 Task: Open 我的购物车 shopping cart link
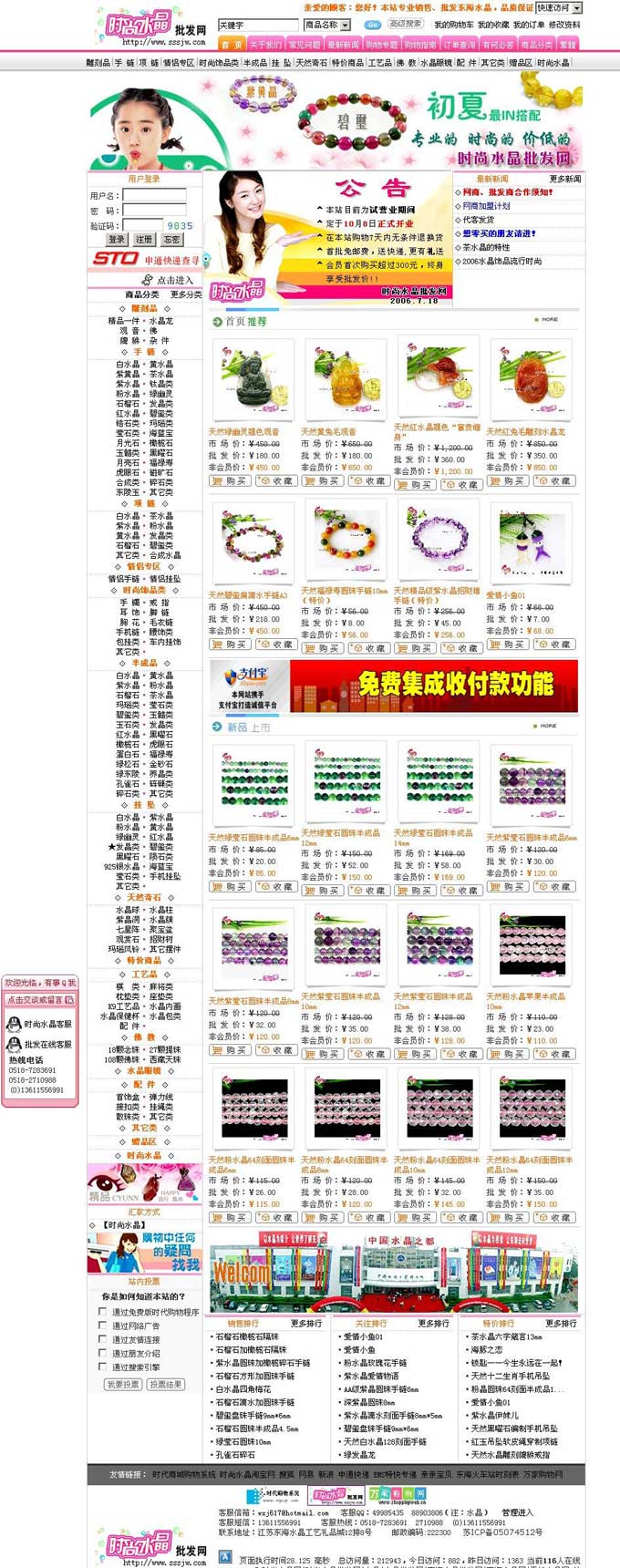tap(453, 26)
